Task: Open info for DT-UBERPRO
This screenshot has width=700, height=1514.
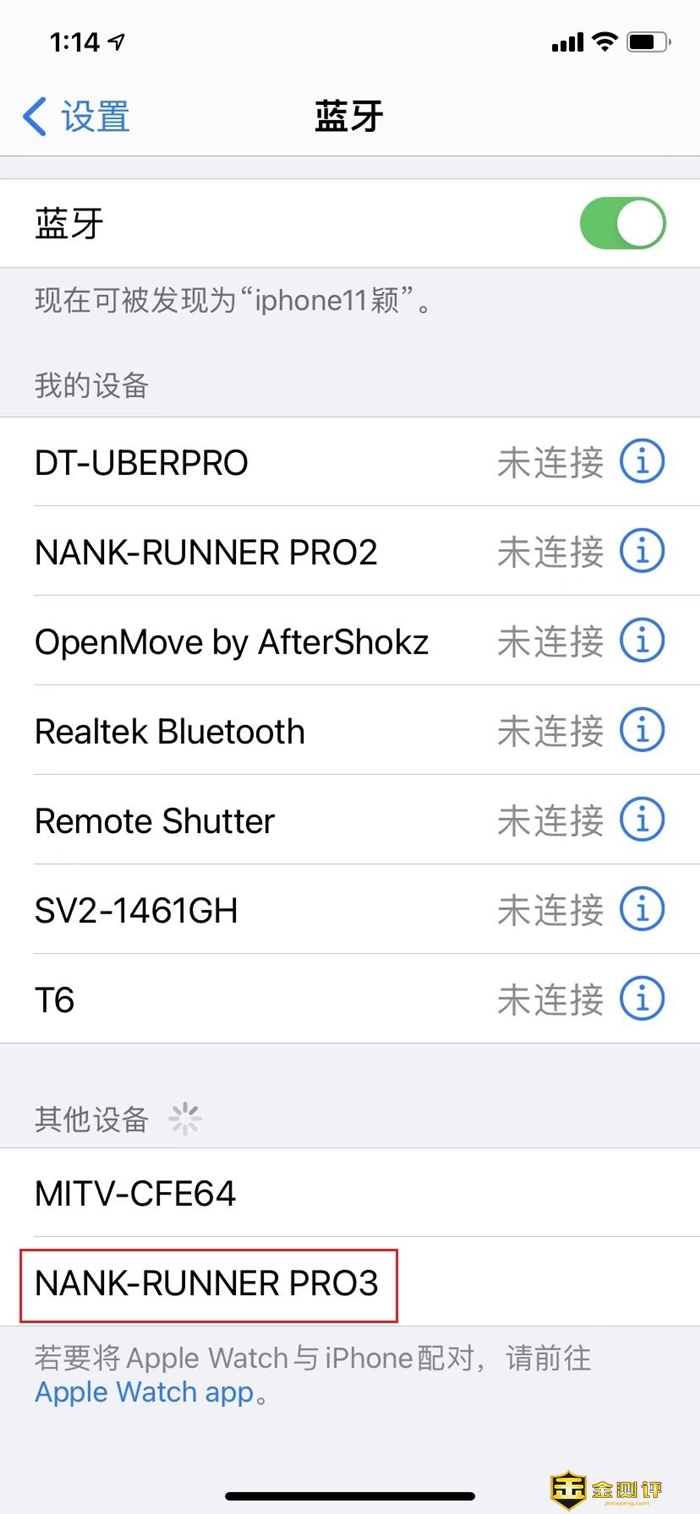Action: coord(642,462)
